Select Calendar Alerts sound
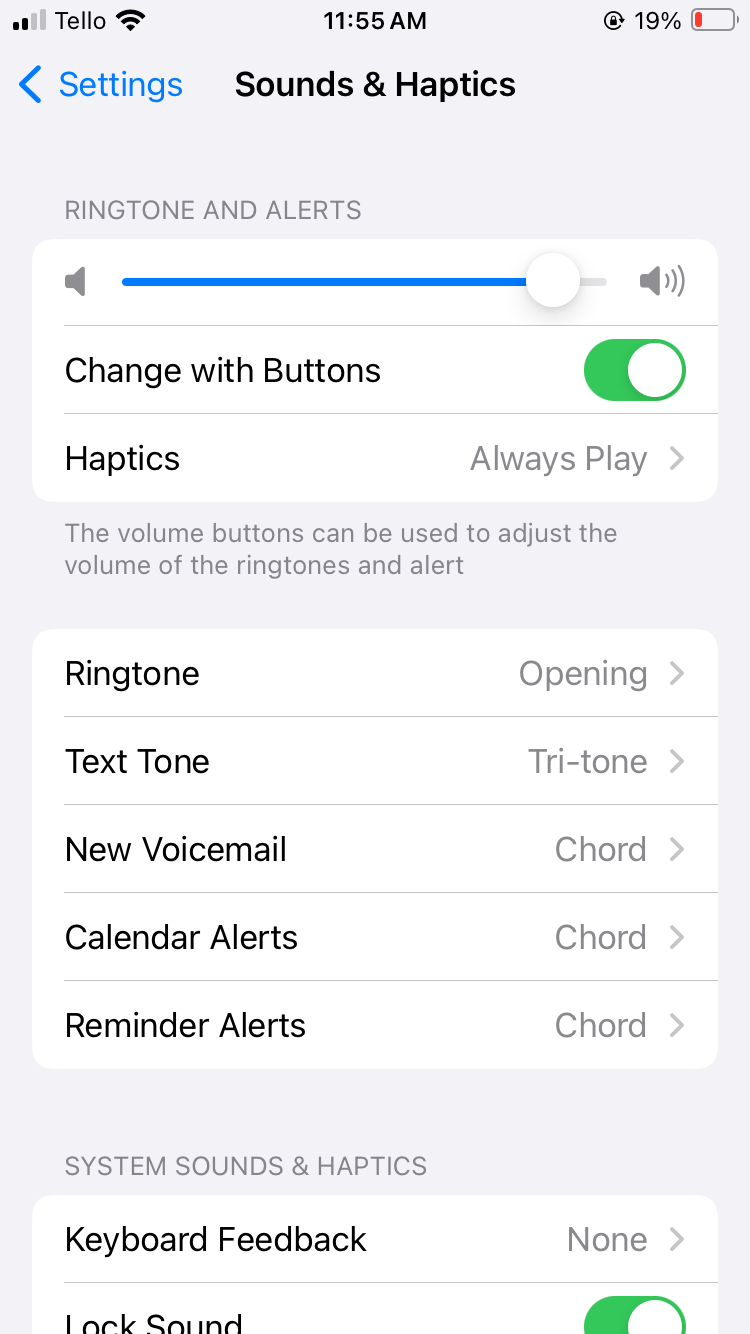Screen dimensions: 750x1334 375,937
